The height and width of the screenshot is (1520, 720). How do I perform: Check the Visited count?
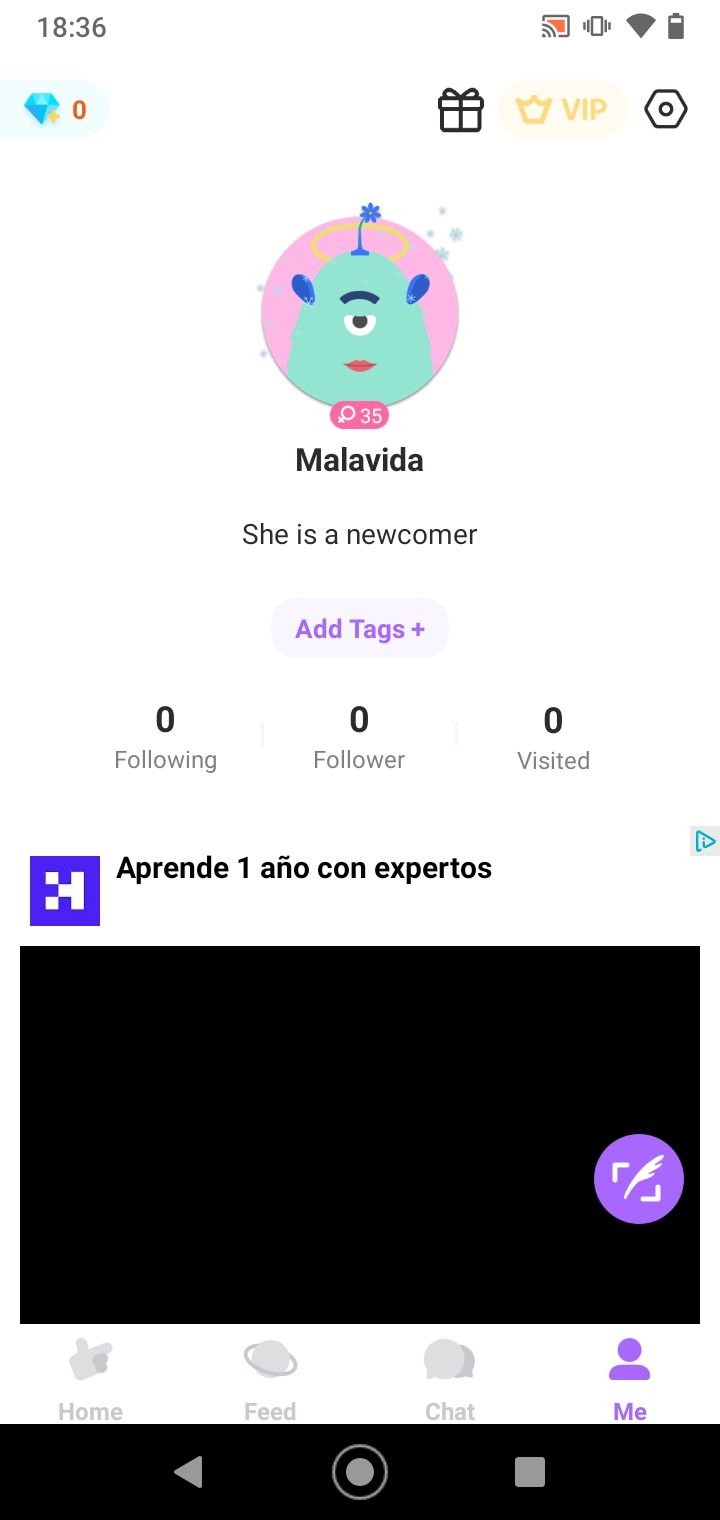point(553,738)
